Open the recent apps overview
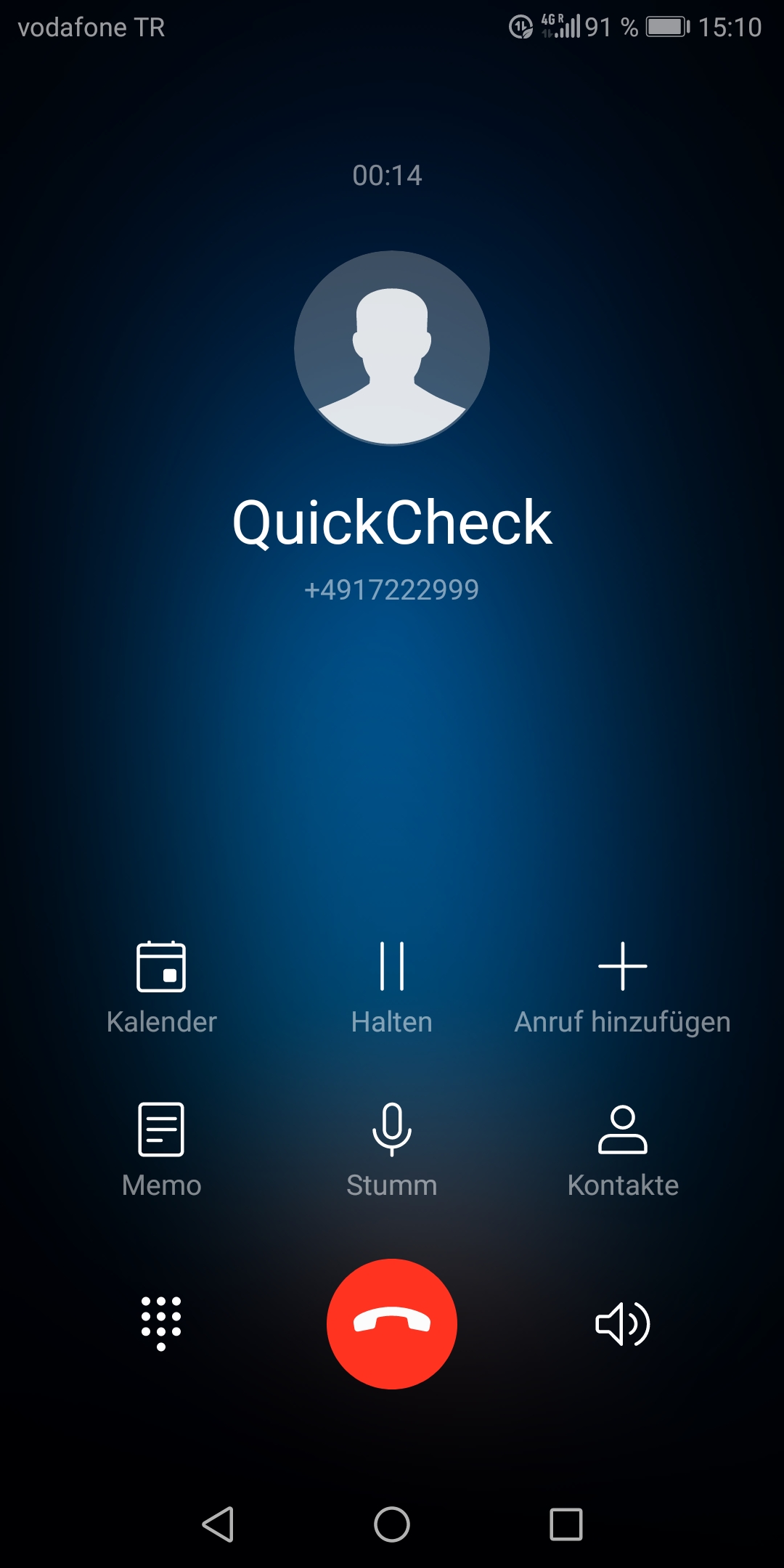Screen dimensions: 784x1568 pyautogui.click(x=566, y=1524)
